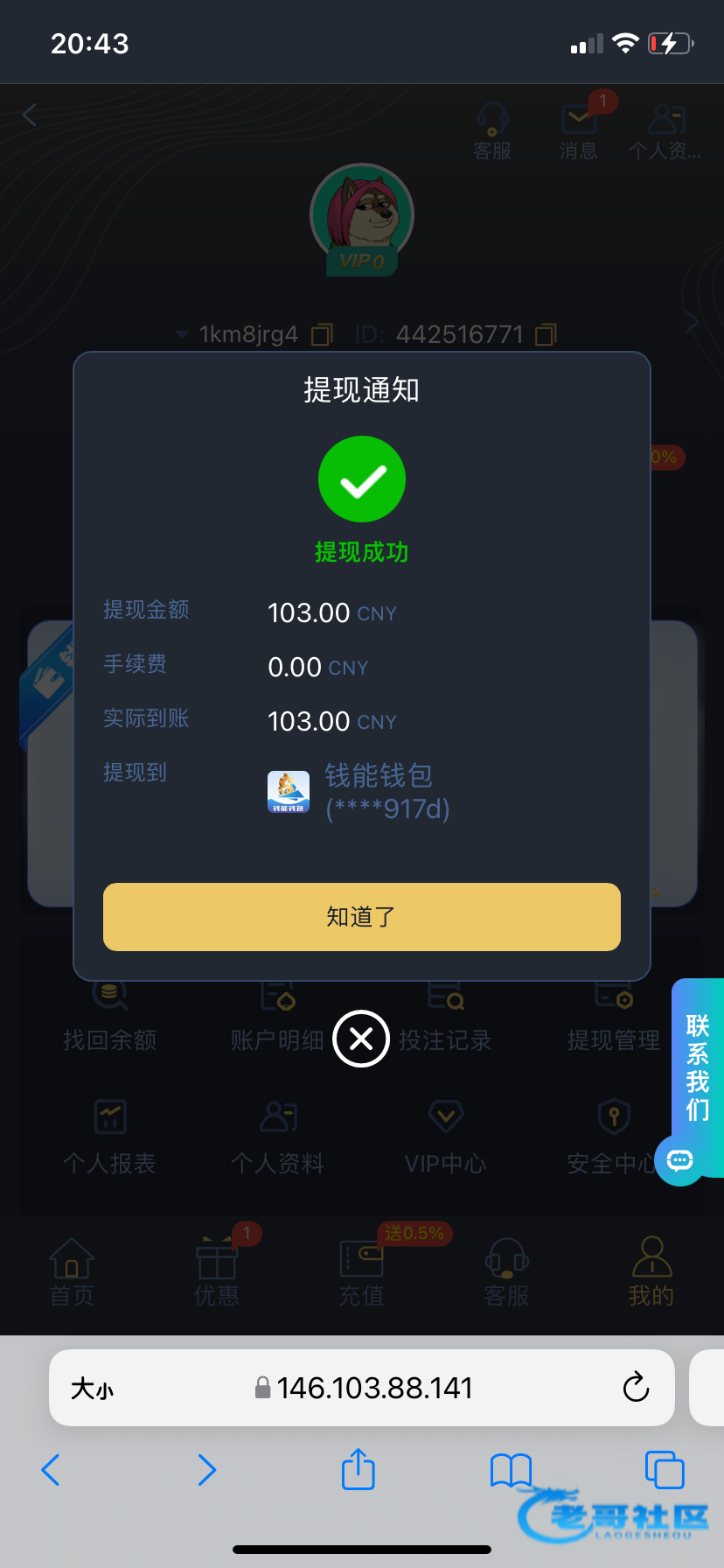Go back in Safari browser history
Viewport: 724px width, 1568px height.
51,1470
